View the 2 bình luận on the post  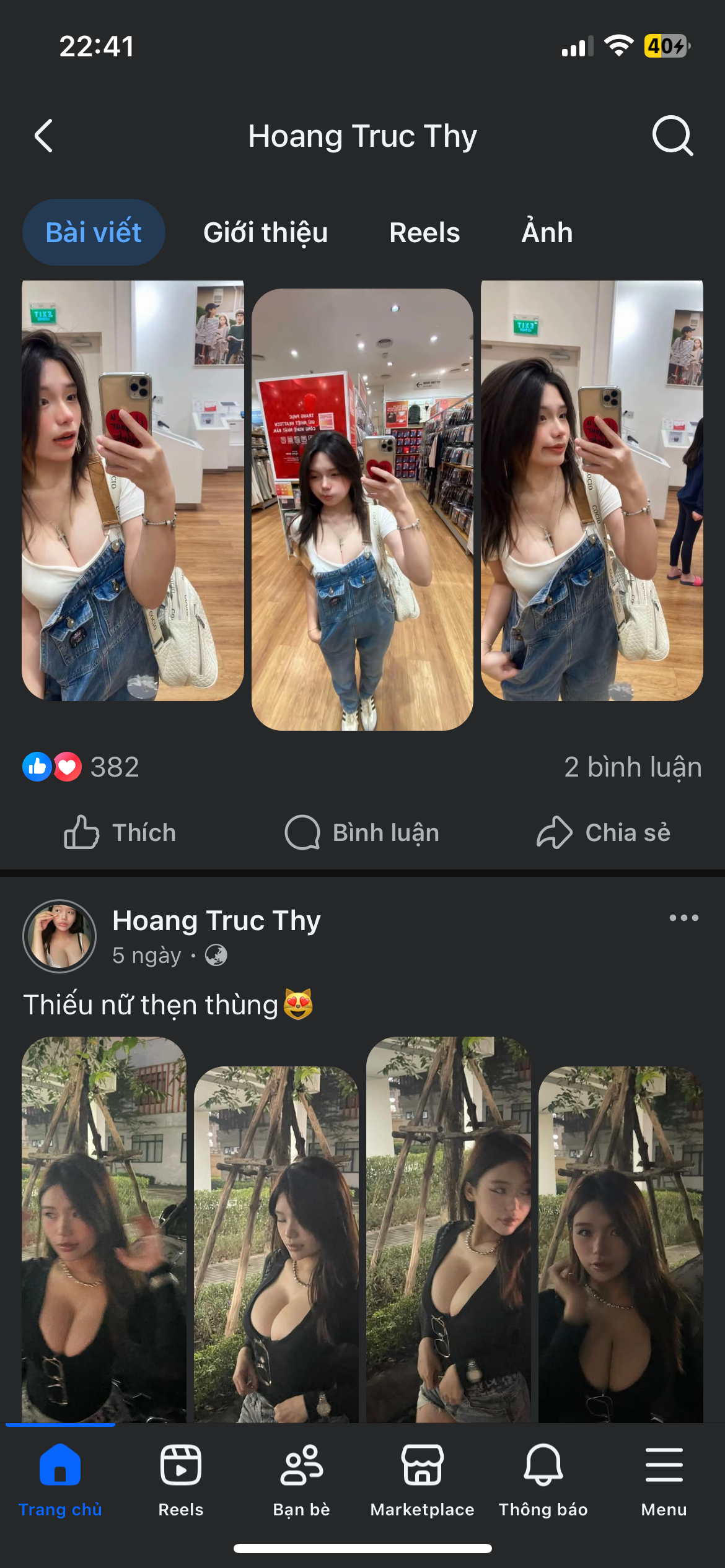click(x=632, y=767)
